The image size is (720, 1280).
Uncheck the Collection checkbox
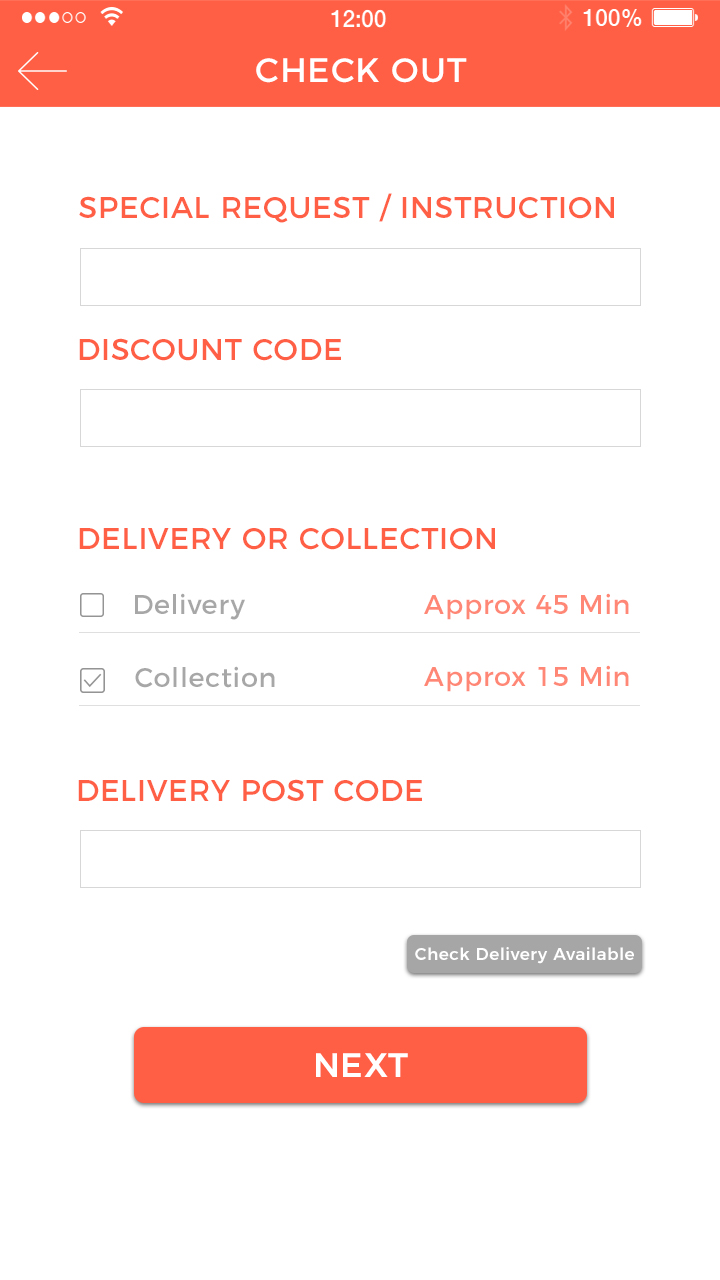(92, 680)
